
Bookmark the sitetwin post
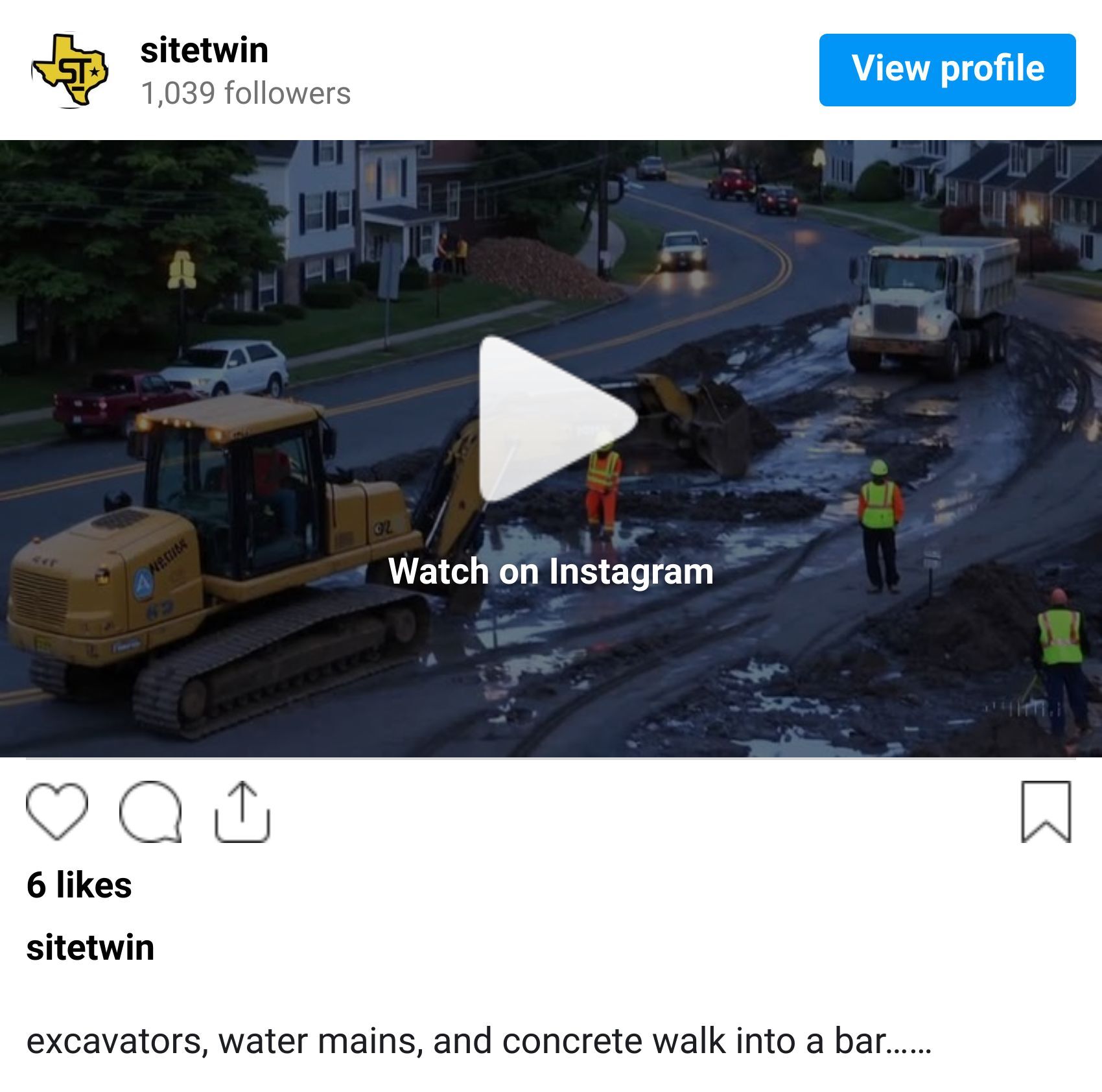point(1045,811)
